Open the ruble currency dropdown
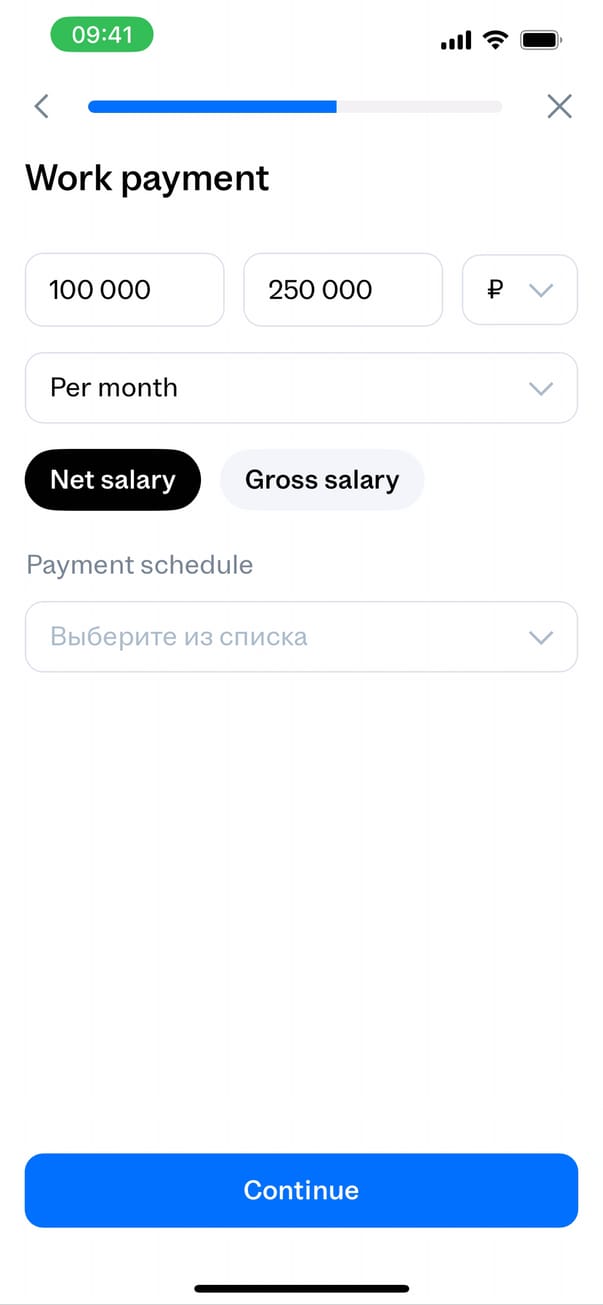This screenshot has width=603, height=1305. [519, 290]
